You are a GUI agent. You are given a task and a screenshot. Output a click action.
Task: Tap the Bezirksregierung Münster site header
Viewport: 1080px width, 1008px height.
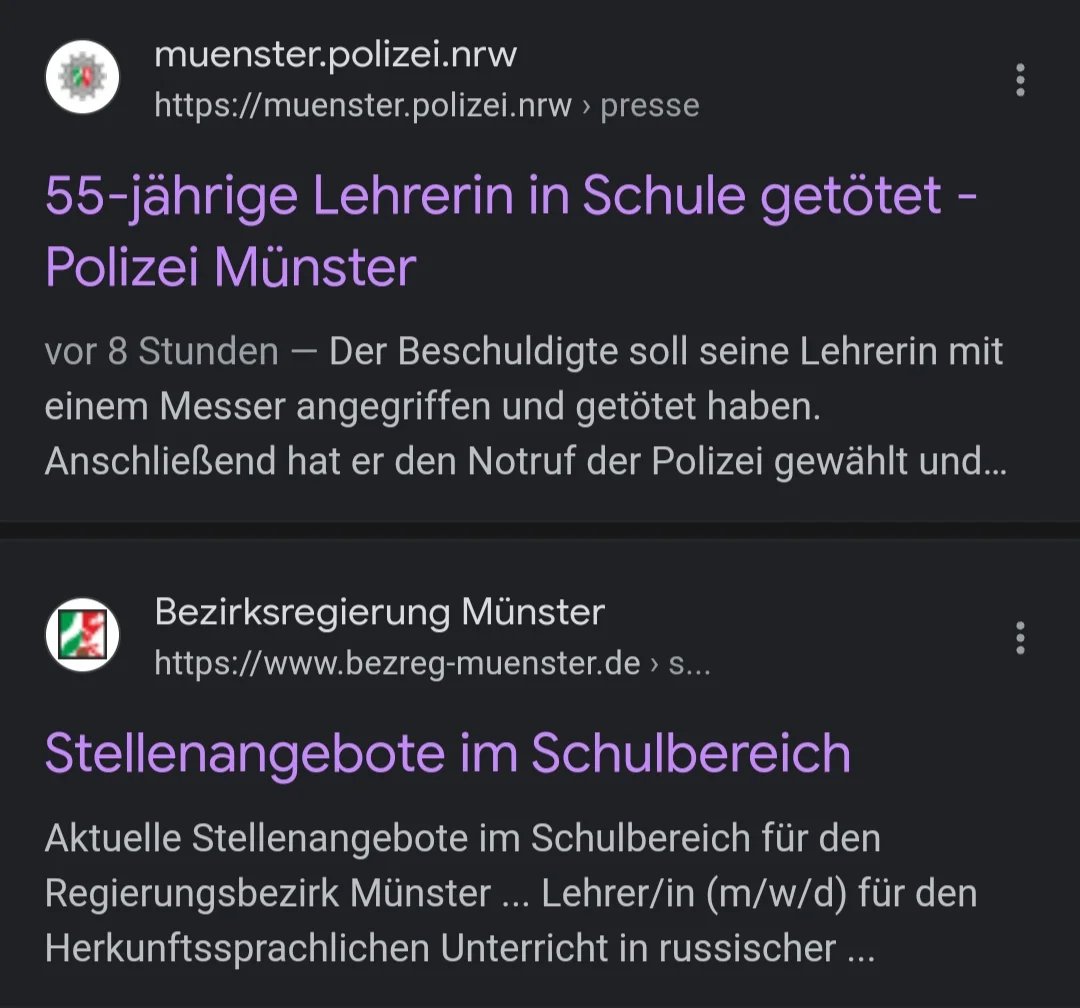(x=379, y=612)
